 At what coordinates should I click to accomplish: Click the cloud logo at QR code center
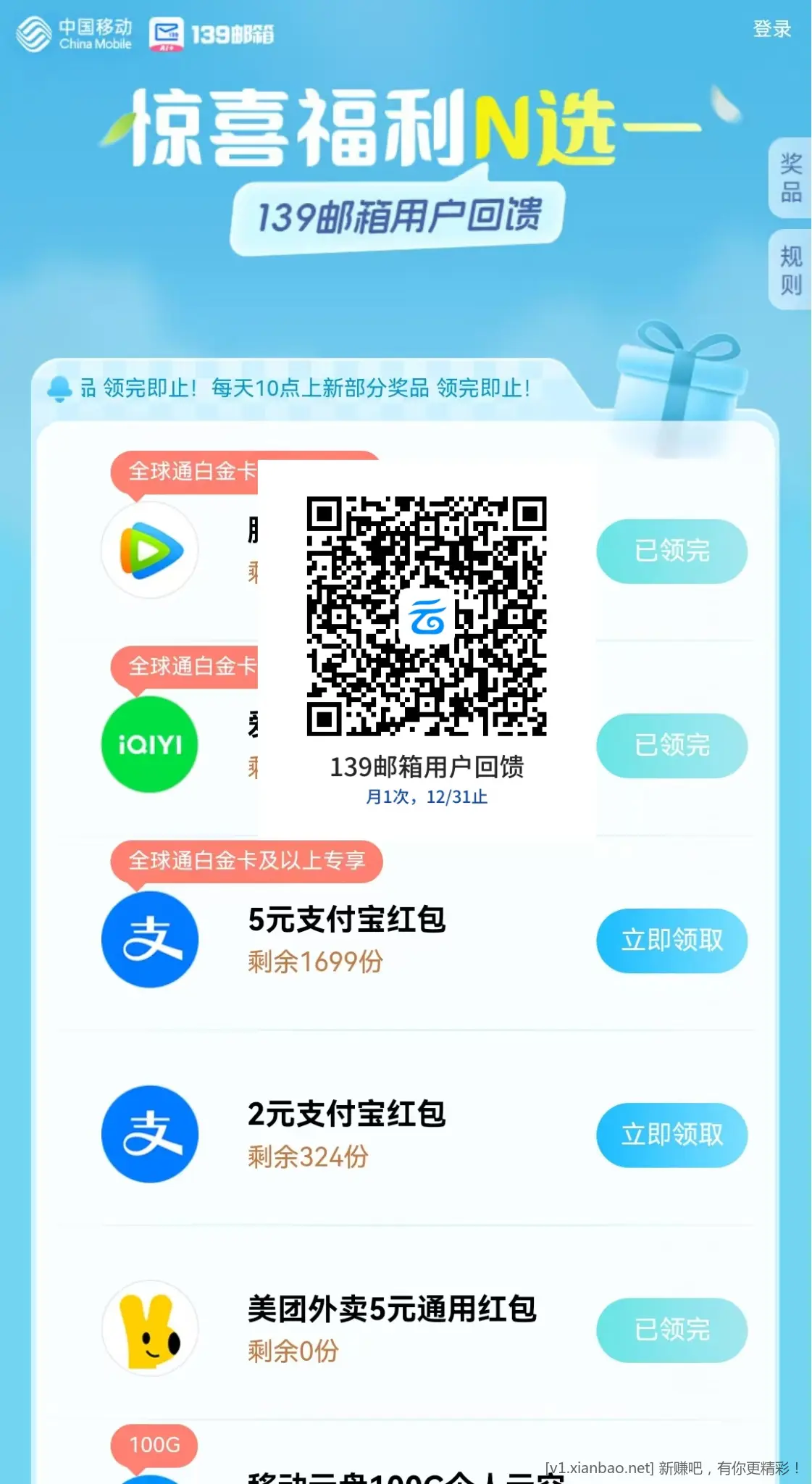[427, 617]
